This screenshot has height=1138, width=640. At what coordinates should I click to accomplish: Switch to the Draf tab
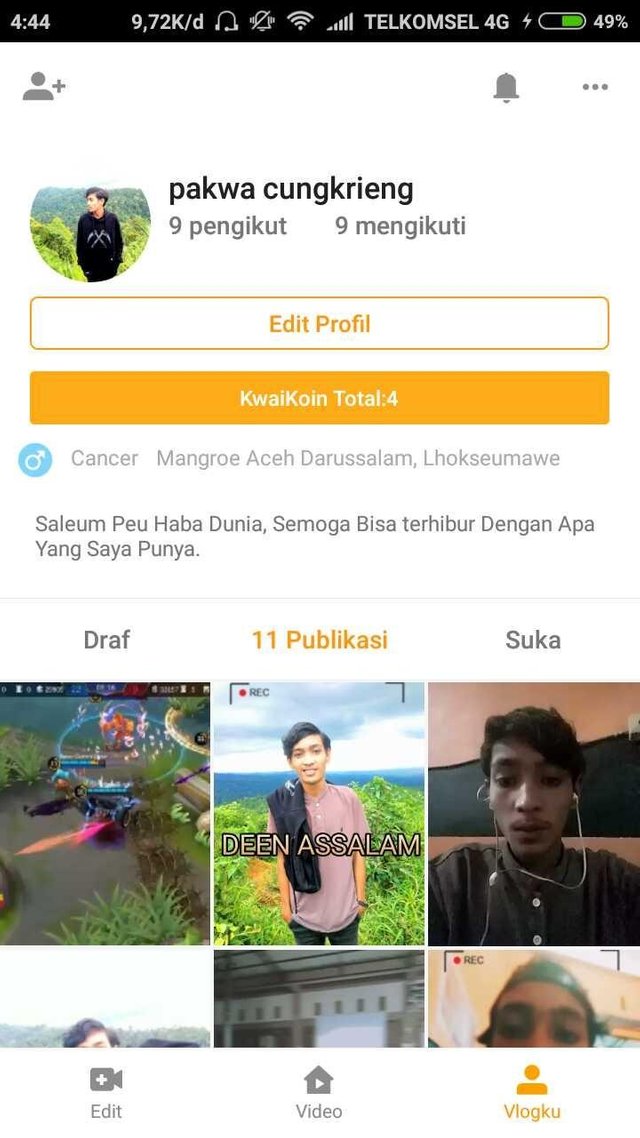tap(107, 640)
